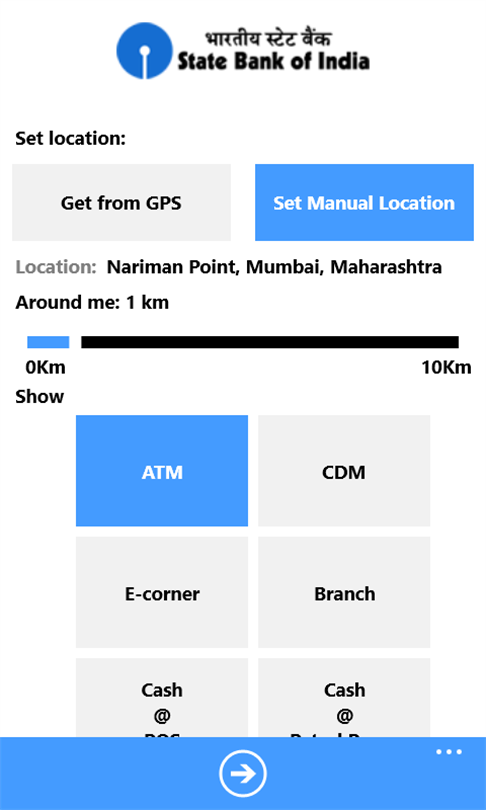The width and height of the screenshot is (486, 810).
Task: Show E-corner locations
Action: 162,592
